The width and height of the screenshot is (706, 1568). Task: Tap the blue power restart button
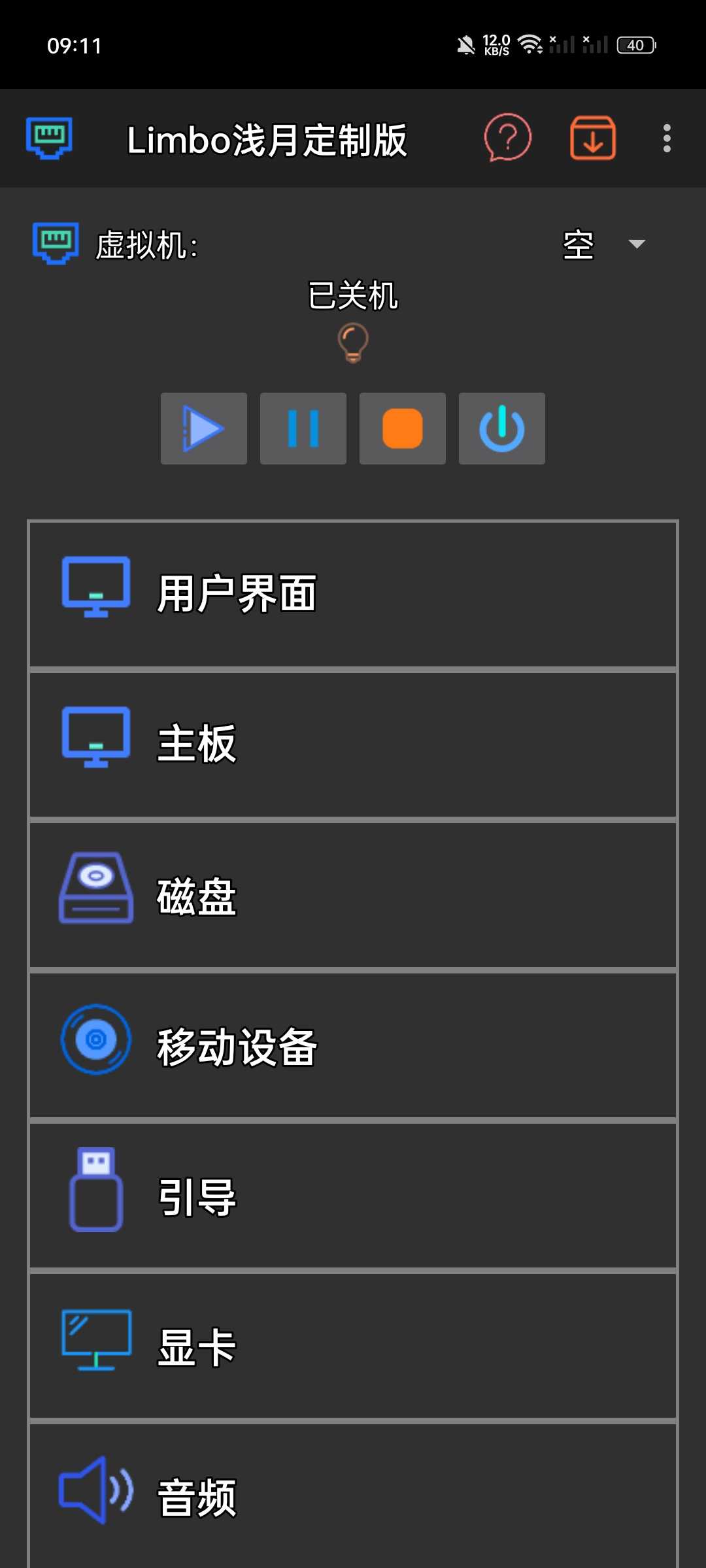pyautogui.click(x=502, y=429)
